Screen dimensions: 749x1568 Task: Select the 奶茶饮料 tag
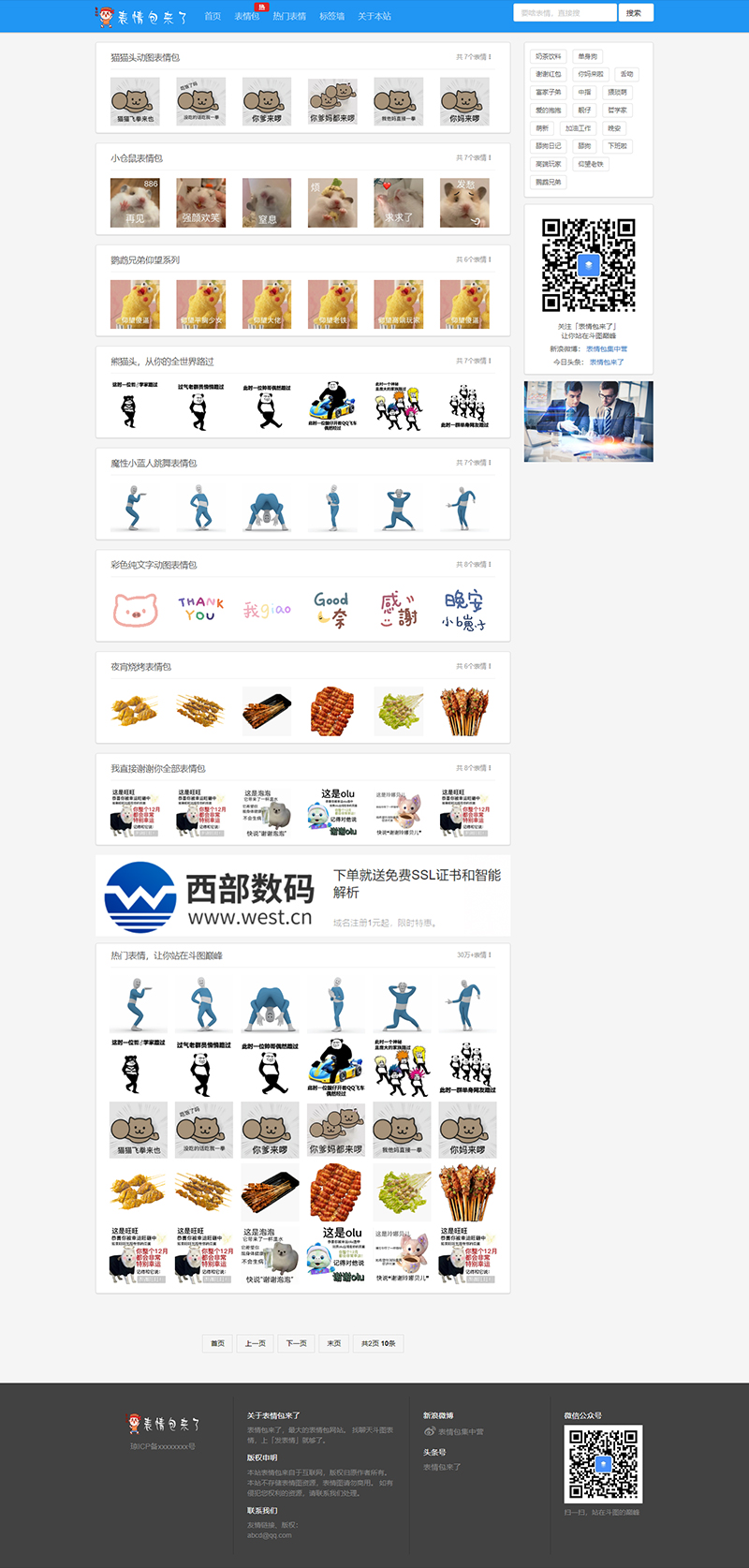(549, 56)
